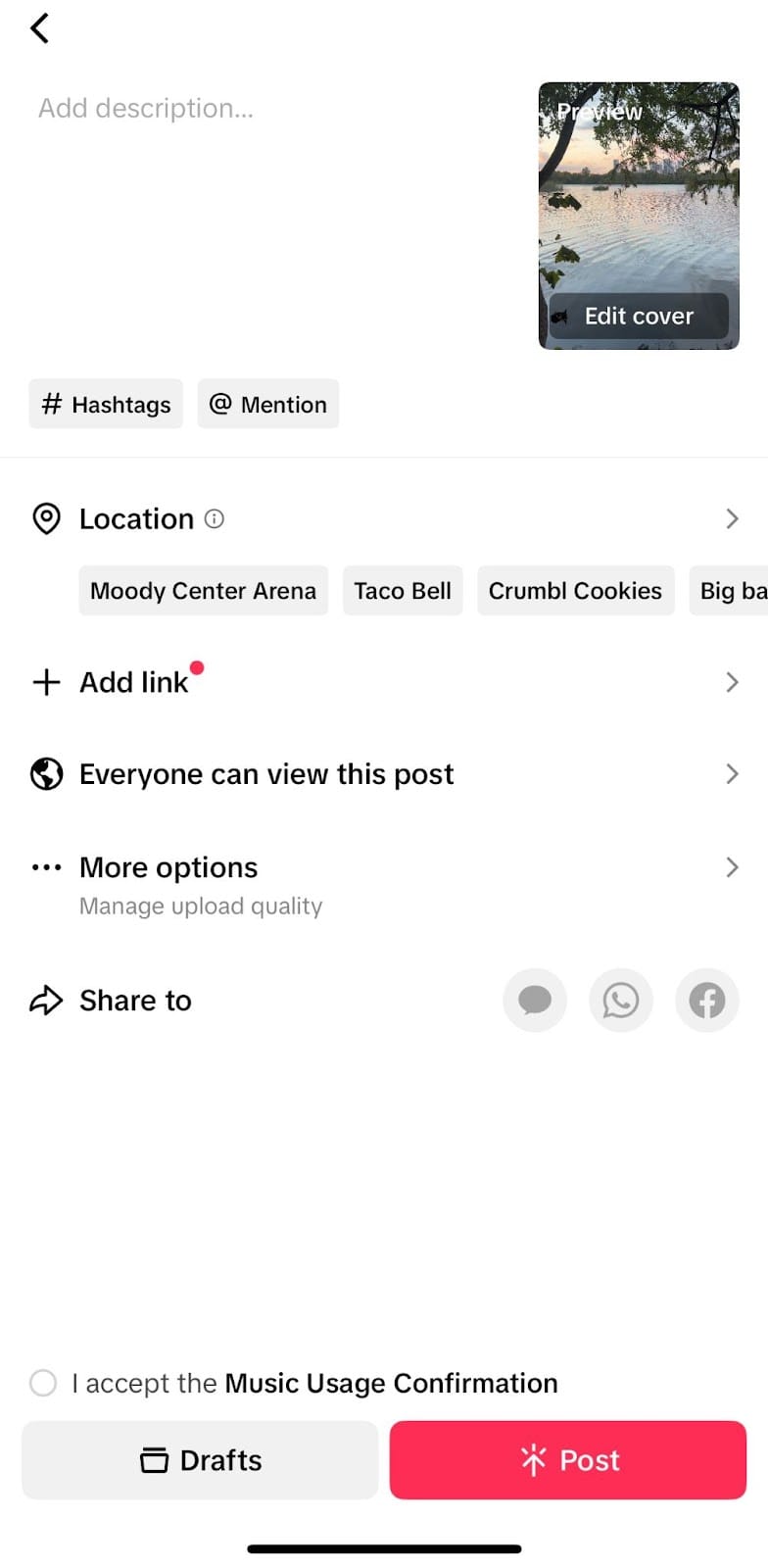This screenshot has width=768, height=1568.
Task: Expand More options settings
Action: pyautogui.click(x=732, y=867)
